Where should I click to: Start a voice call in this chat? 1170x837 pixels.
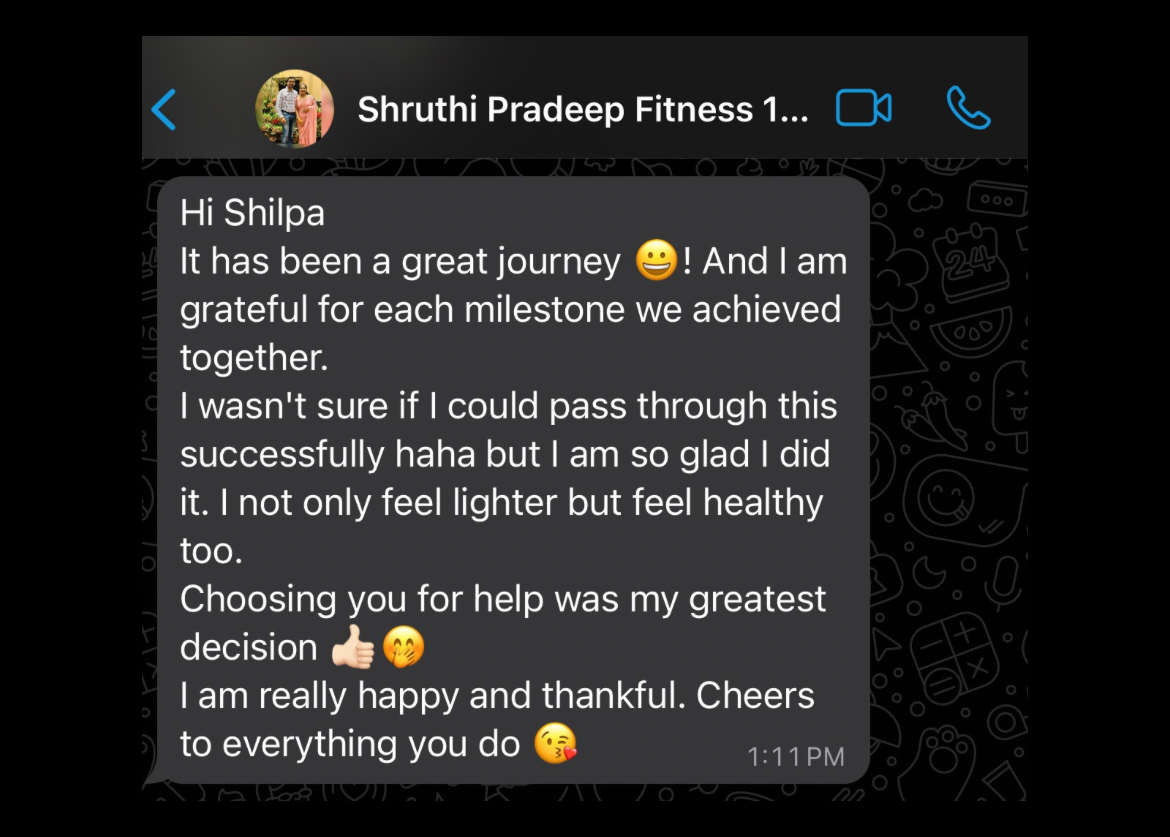click(x=967, y=108)
